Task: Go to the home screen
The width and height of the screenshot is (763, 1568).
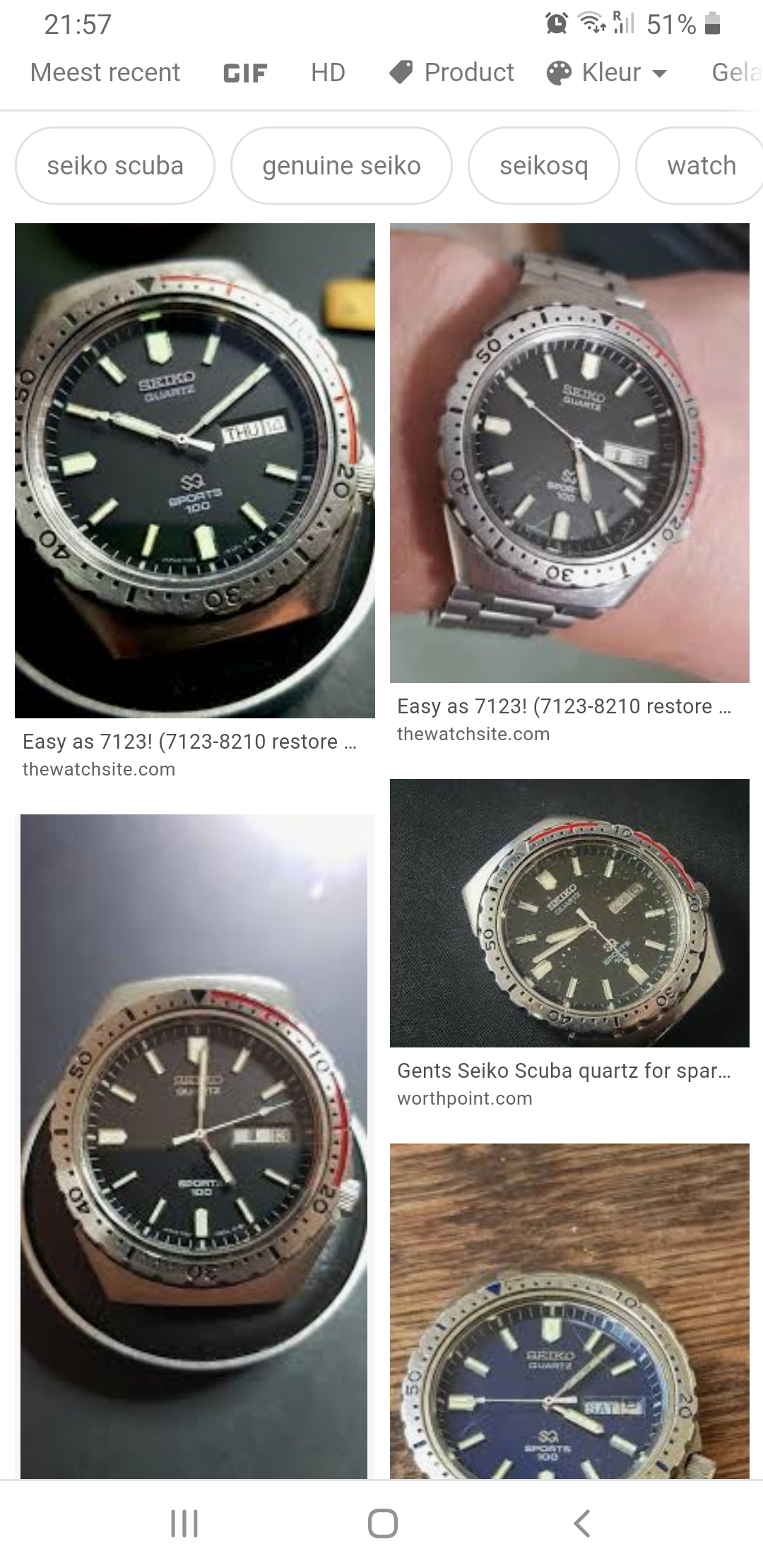Action: pyautogui.click(x=382, y=1524)
